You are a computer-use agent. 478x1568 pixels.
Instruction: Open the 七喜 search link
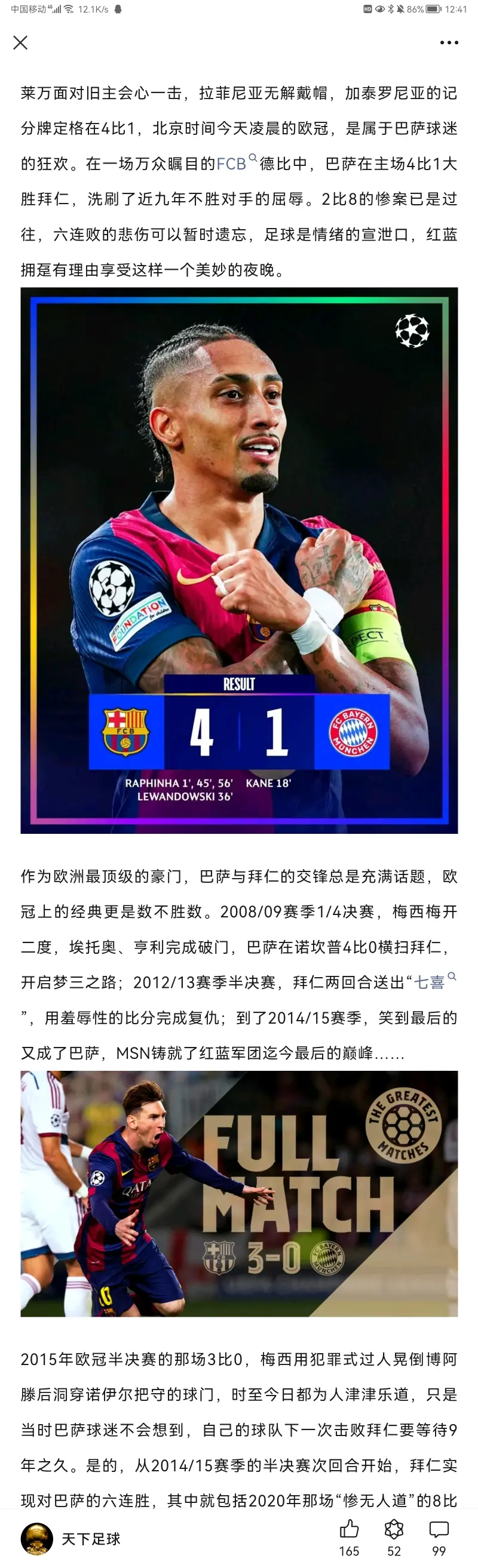tap(430, 982)
